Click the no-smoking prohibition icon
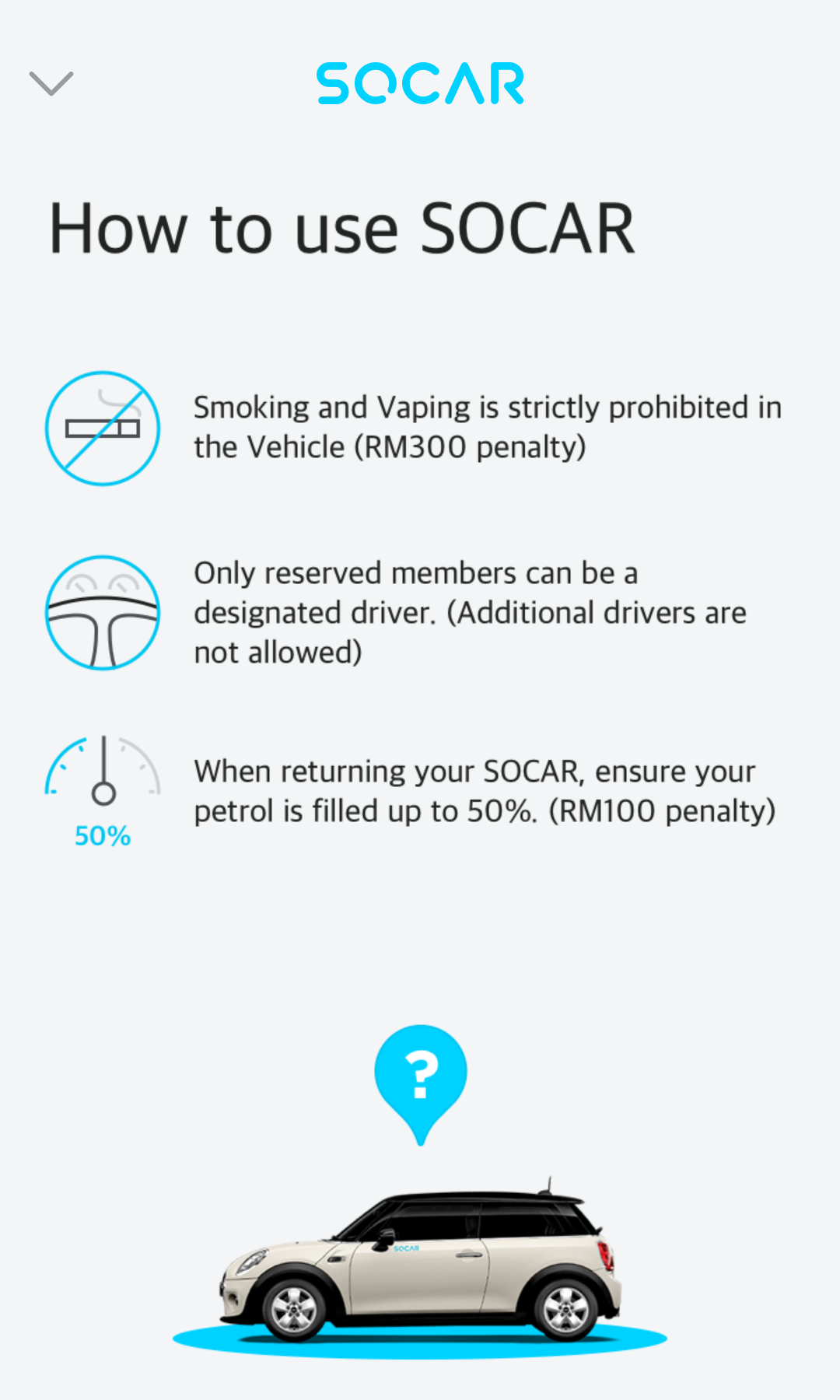Screen dimensions: 840x1400 click(103, 429)
